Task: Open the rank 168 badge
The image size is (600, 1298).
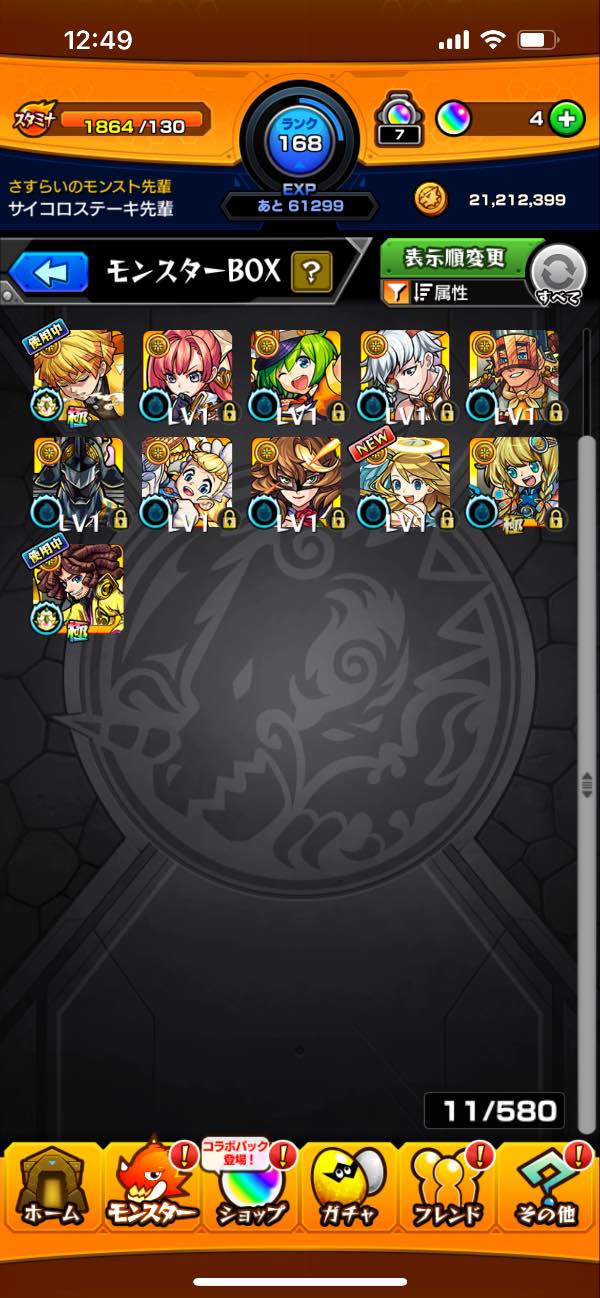Action: [x=299, y=142]
